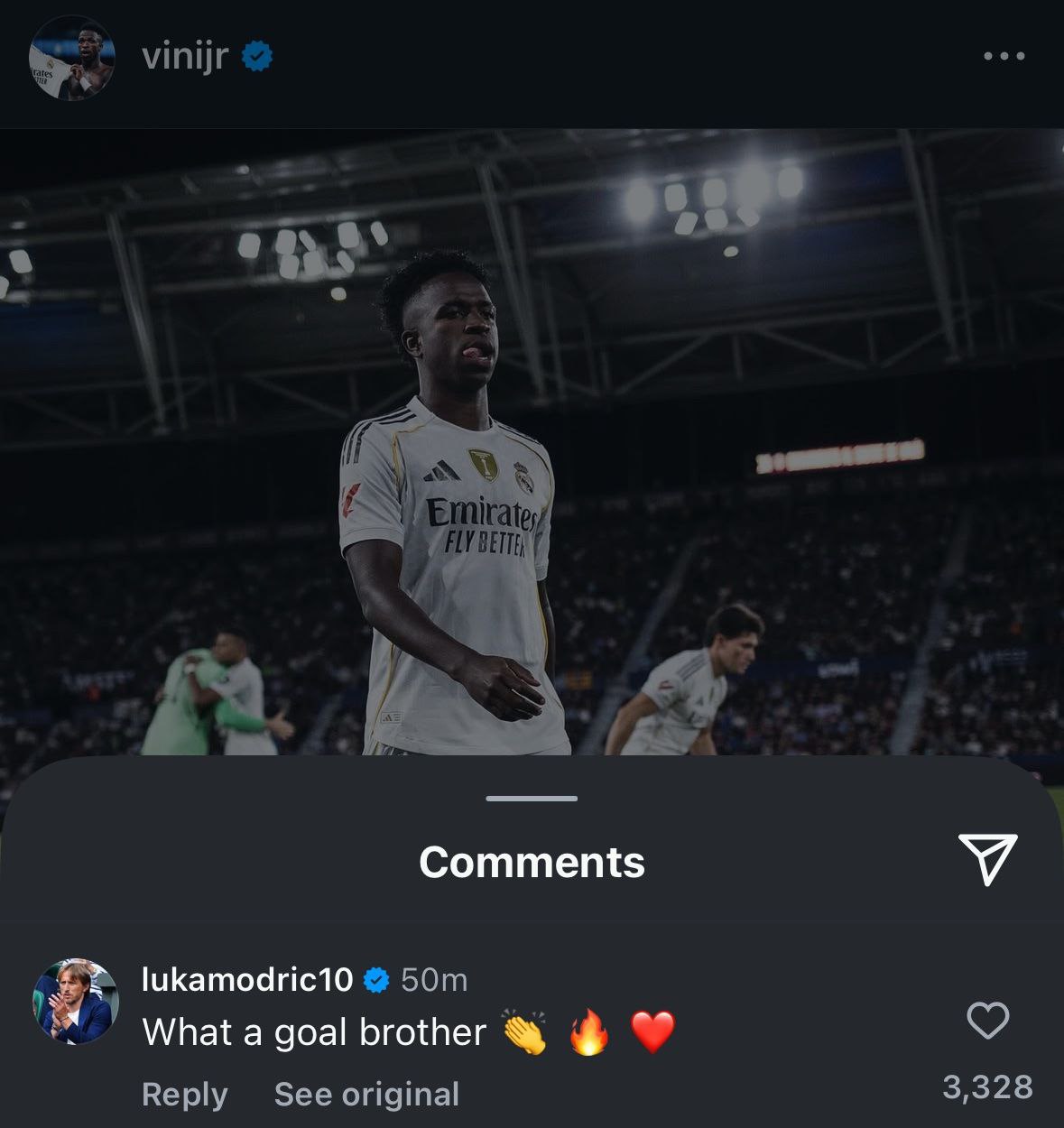Open the lukamodric10 username link
The height and width of the screenshot is (1128, 1064).
point(247,979)
